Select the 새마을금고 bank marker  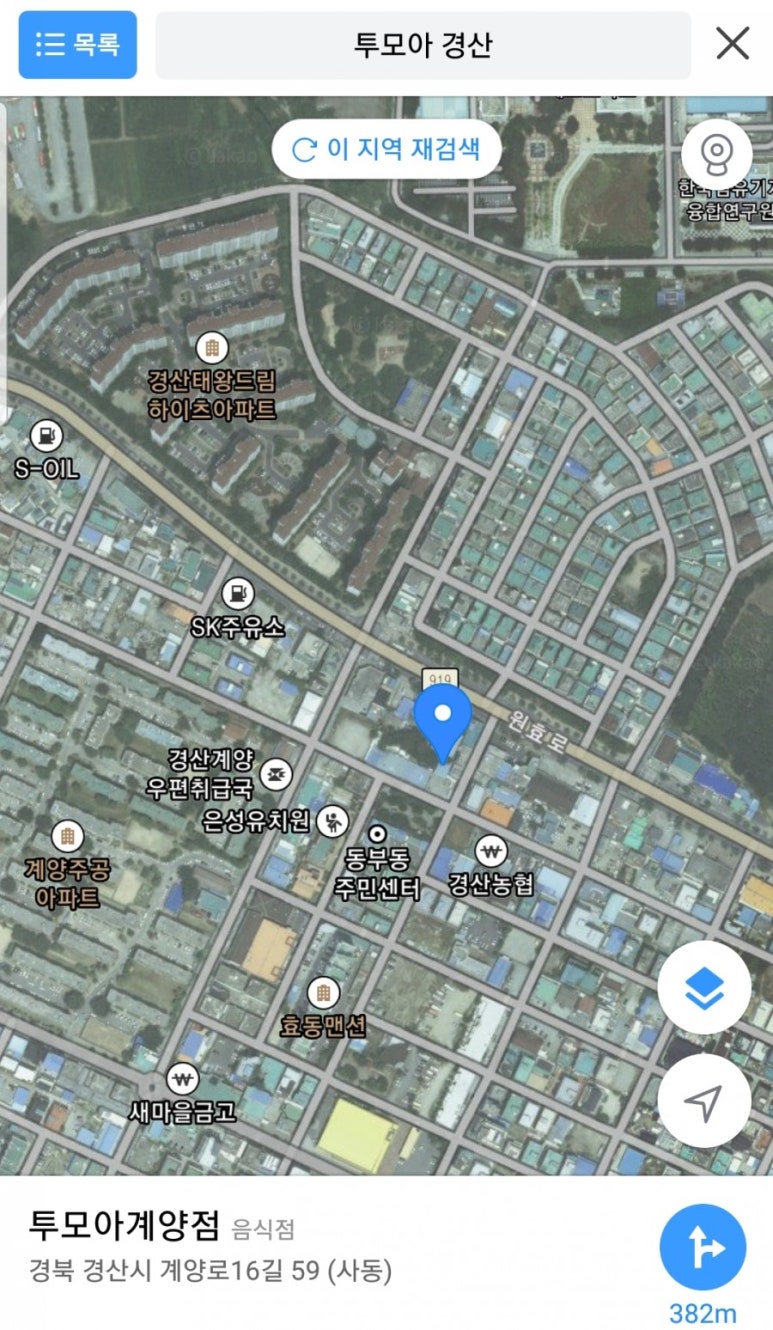(181, 1078)
